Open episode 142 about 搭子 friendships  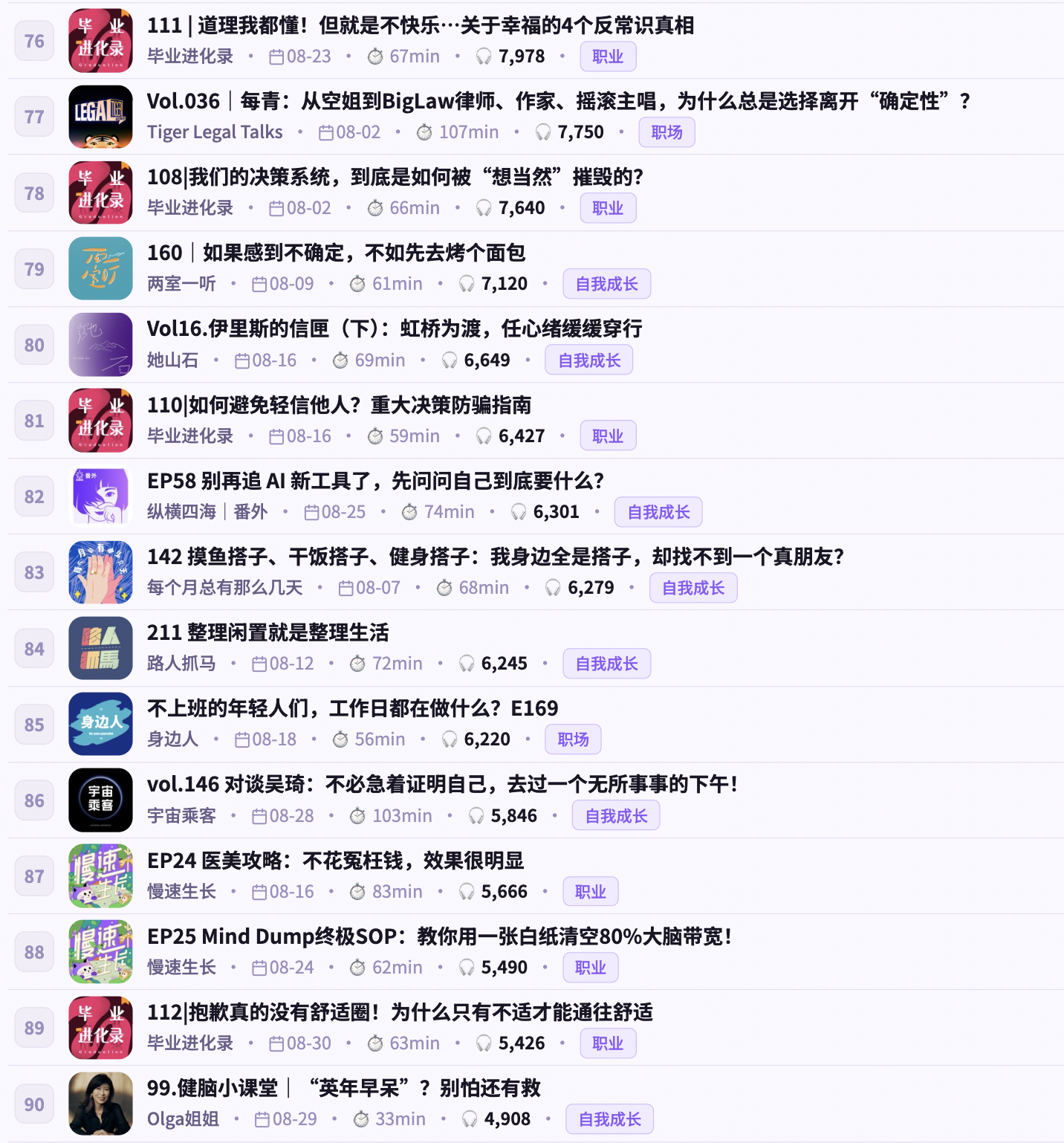[496, 557]
